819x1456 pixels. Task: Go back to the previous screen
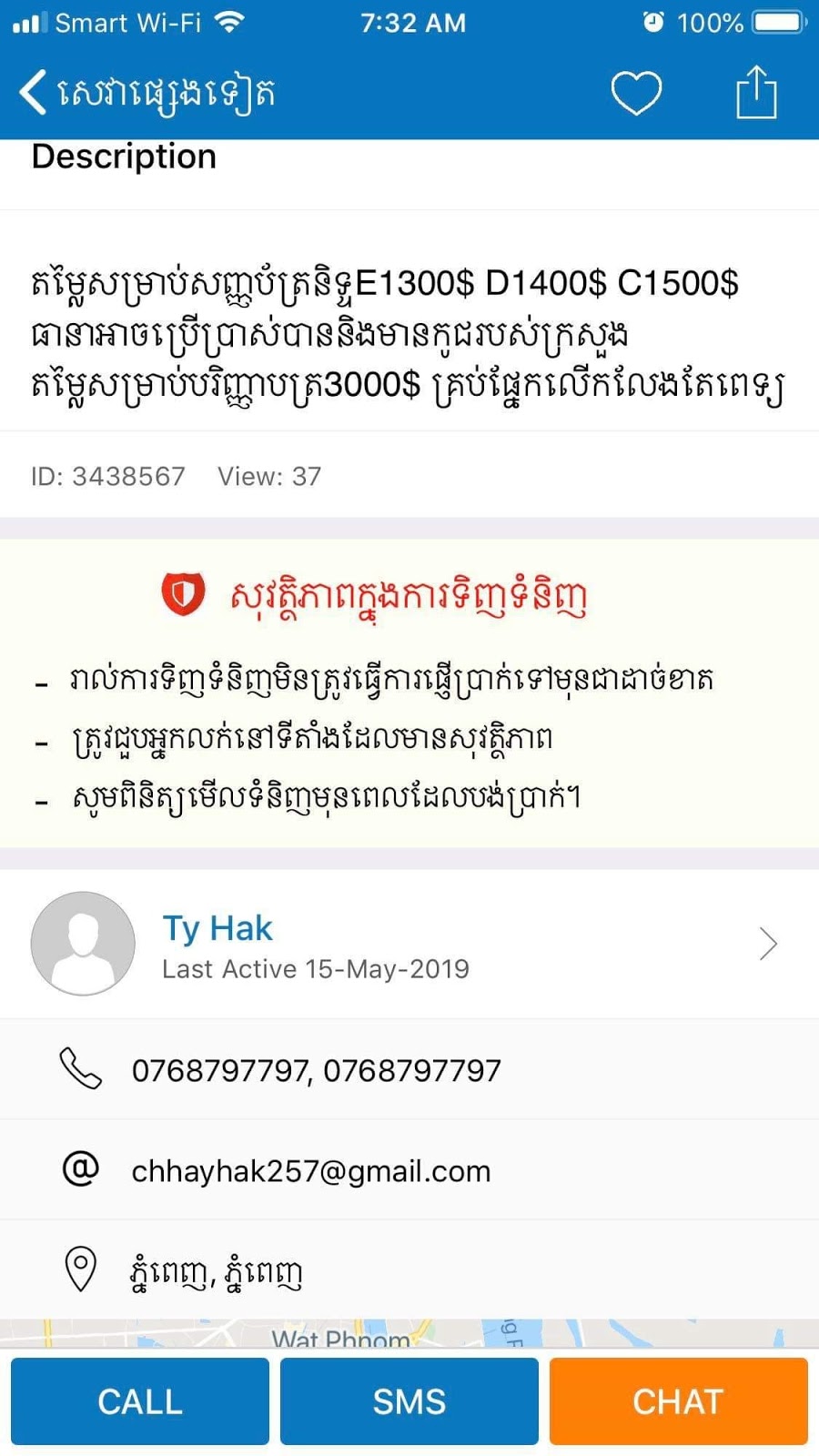click(x=35, y=93)
